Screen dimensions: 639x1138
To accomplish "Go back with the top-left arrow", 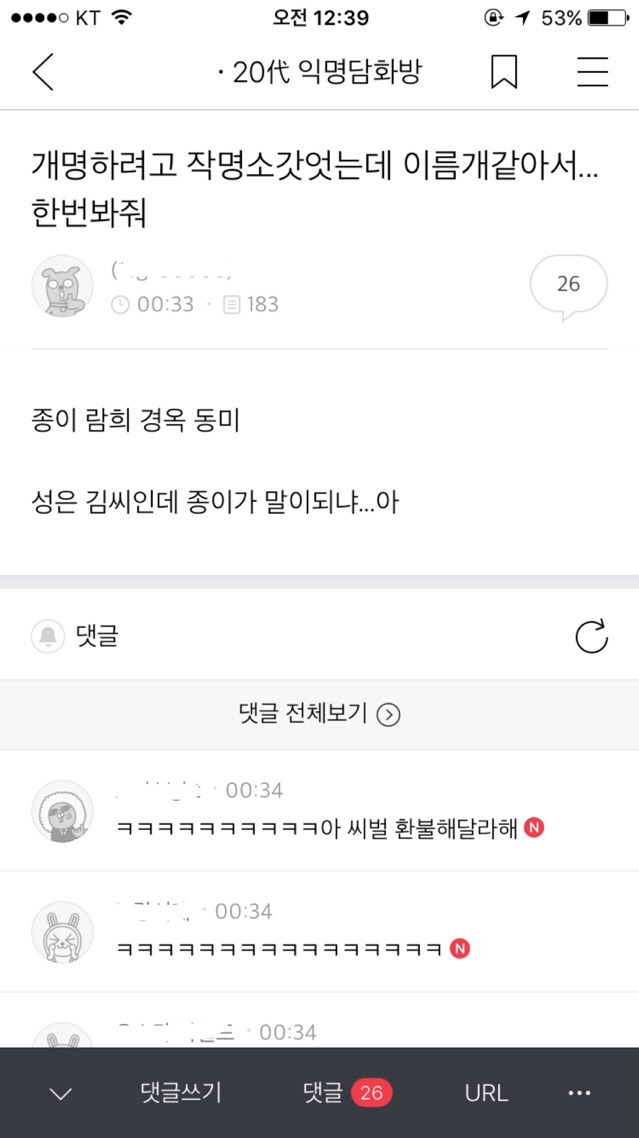I will click(43, 72).
